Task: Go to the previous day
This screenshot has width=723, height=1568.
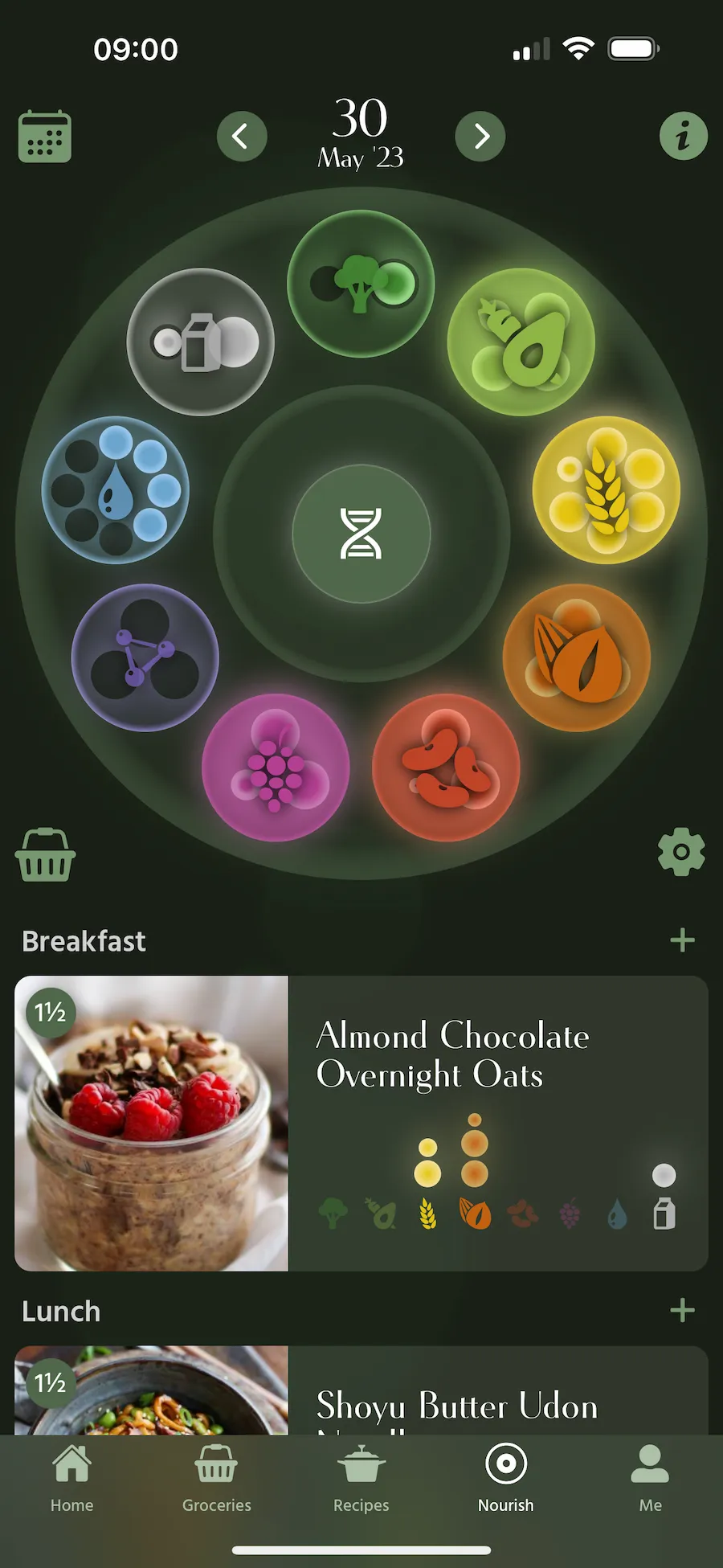Action: coord(242,137)
